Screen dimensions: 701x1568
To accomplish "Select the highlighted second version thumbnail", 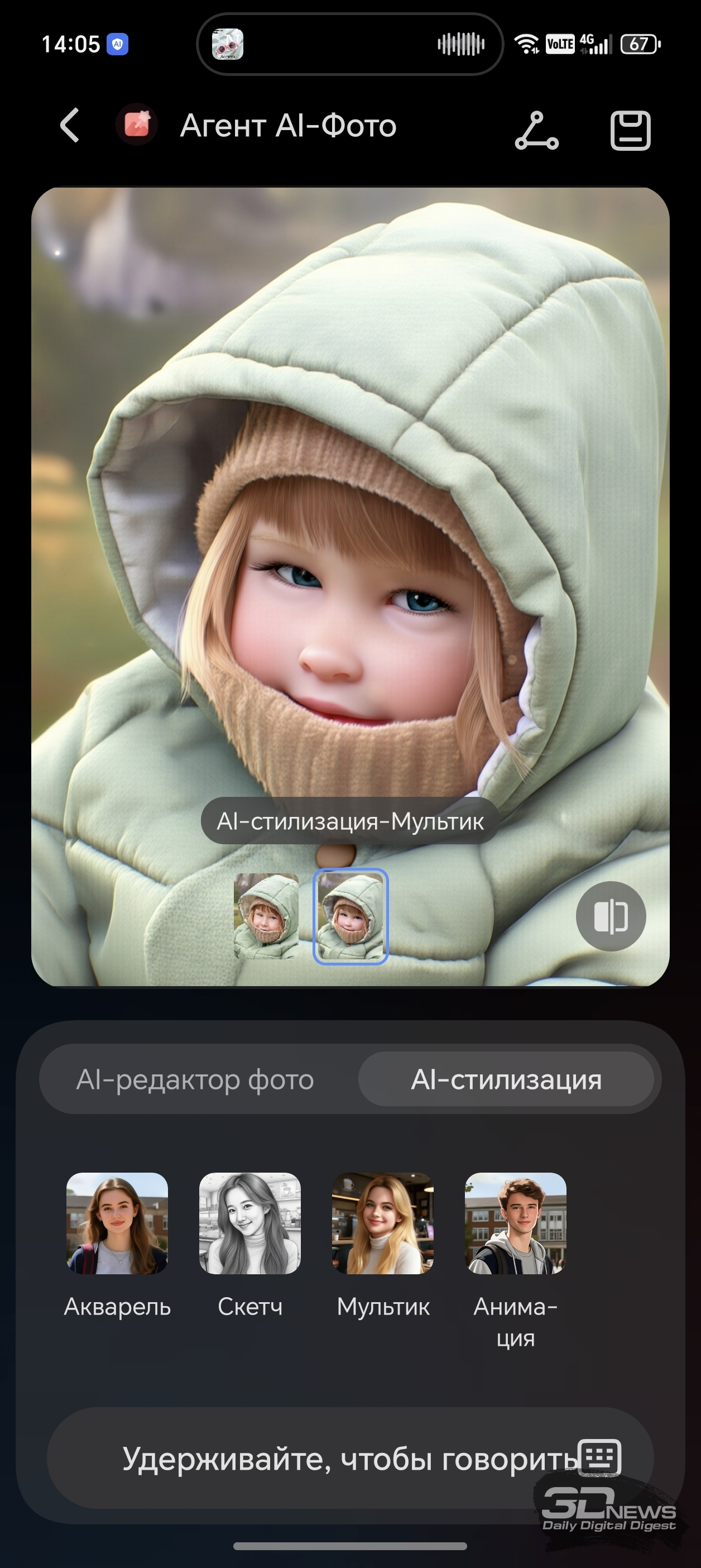I will pos(350,916).
